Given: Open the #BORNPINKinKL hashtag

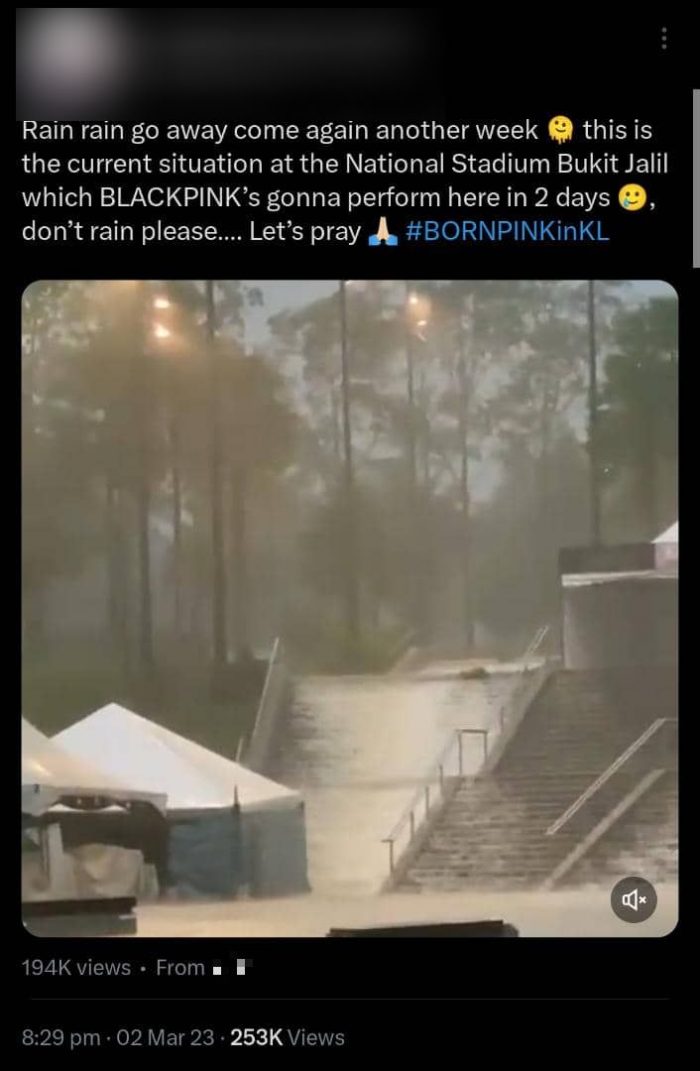Looking at the screenshot, I should tap(507, 232).
